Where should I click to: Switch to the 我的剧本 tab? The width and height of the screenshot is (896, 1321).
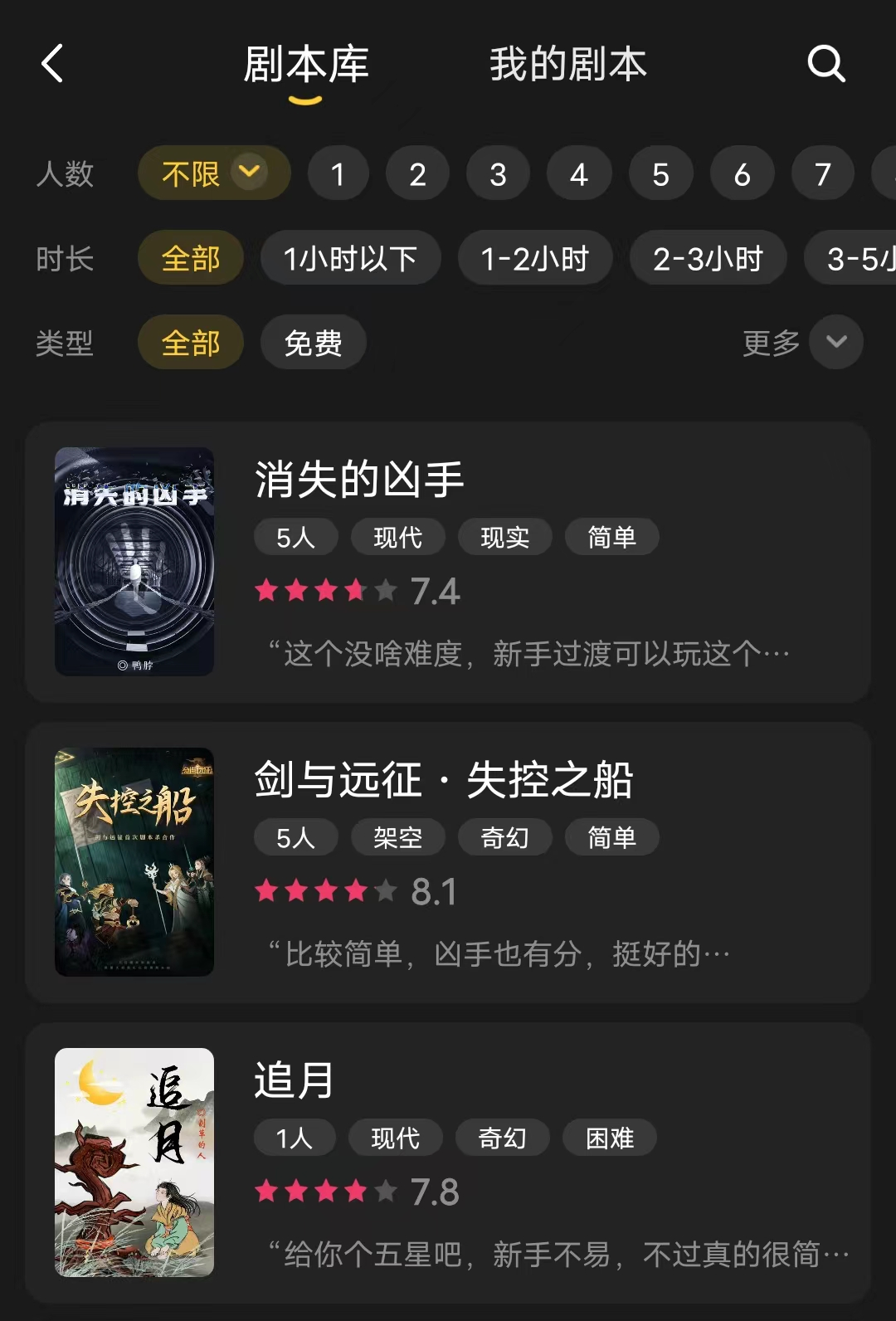point(567,65)
